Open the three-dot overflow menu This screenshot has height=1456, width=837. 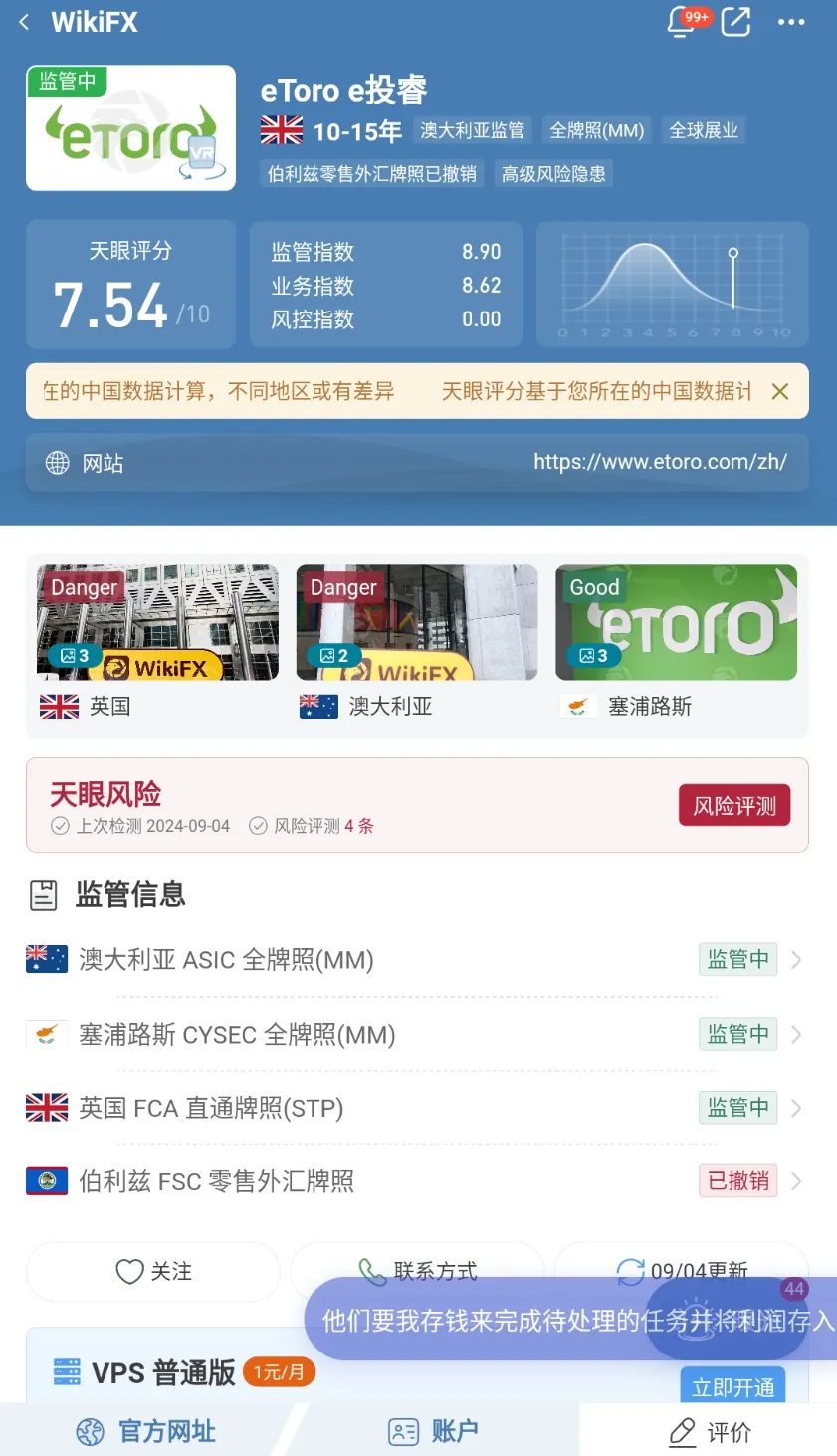pyautogui.click(x=791, y=22)
